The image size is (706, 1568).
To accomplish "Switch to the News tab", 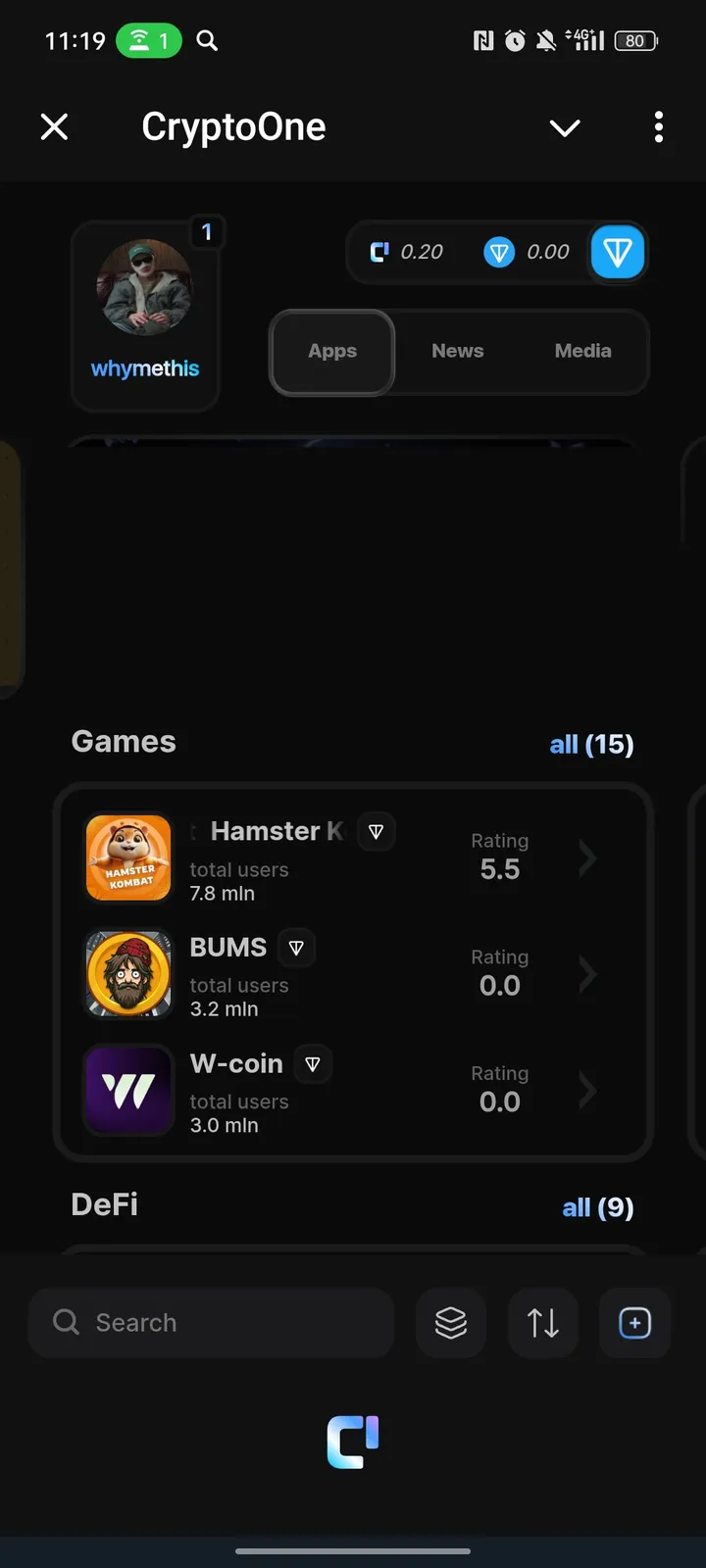I will [x=457, y=351].
